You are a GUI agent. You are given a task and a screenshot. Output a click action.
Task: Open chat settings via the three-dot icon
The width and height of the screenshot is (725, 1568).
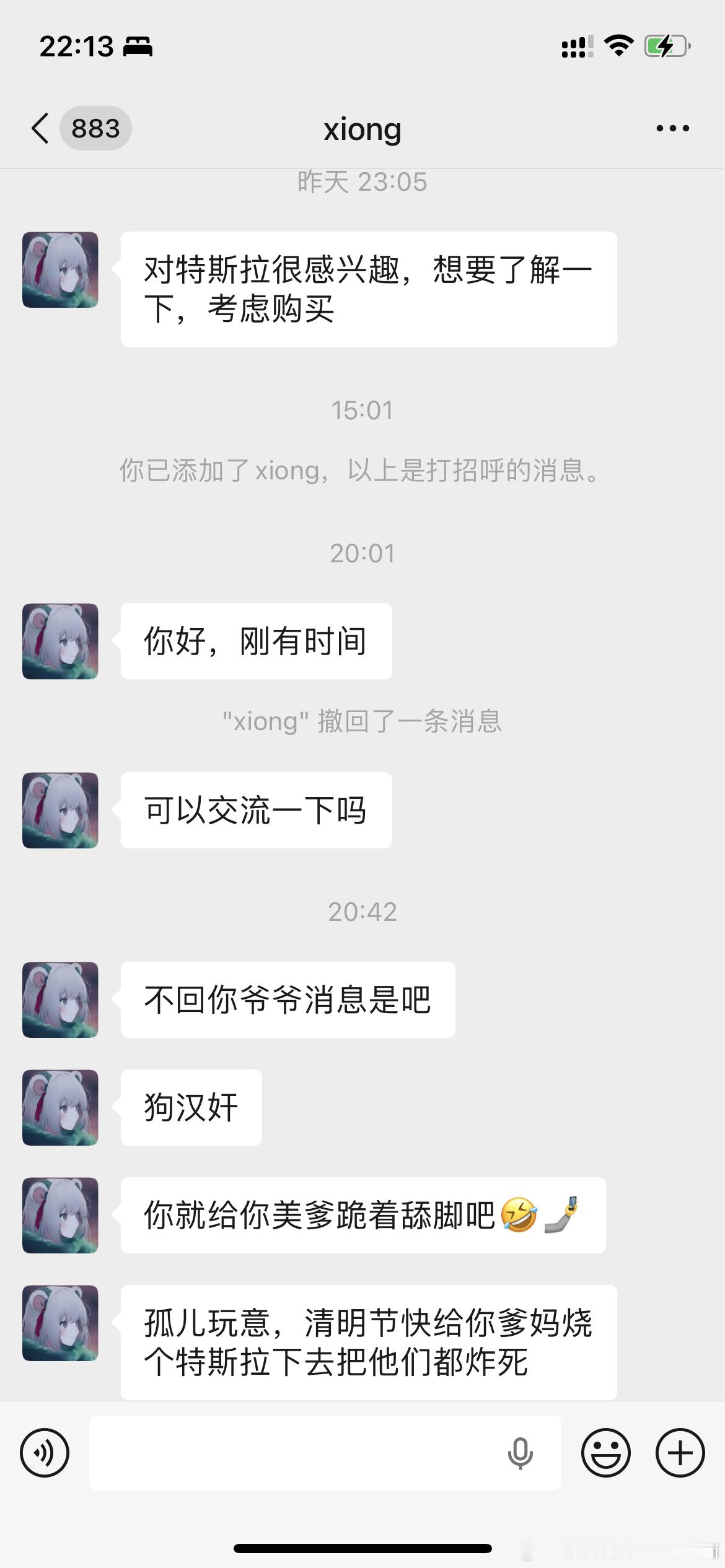(673, 128)
